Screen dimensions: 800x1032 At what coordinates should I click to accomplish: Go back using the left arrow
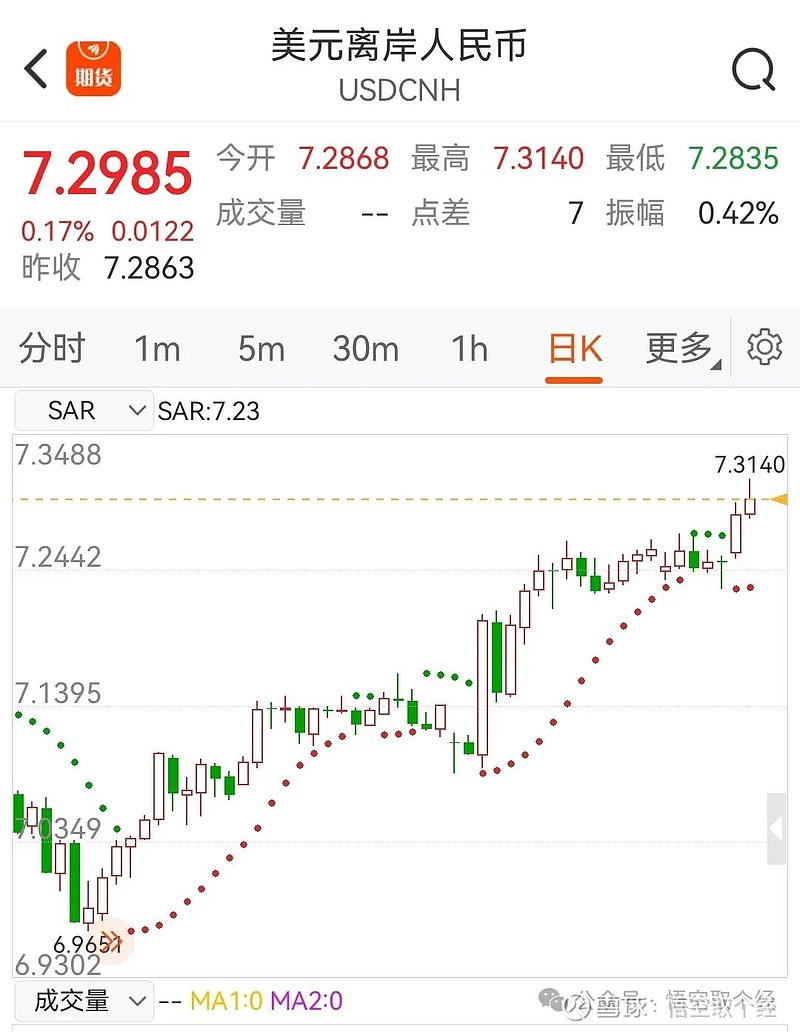(33, 70)
